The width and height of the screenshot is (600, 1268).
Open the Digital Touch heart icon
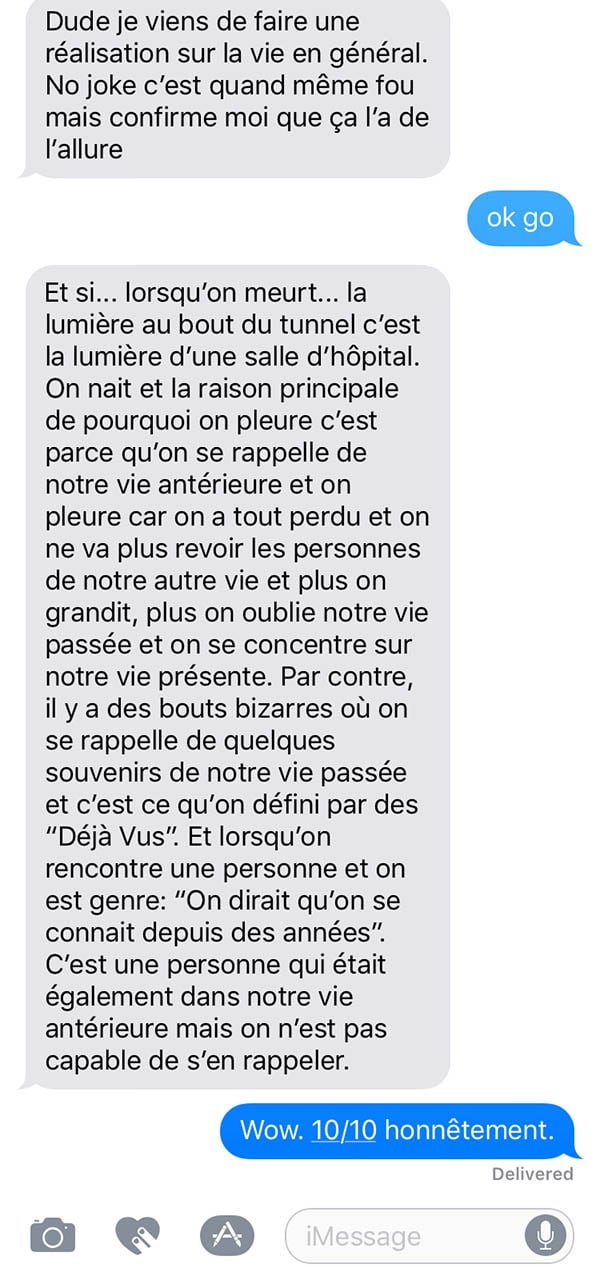(x=138, y=1236)
